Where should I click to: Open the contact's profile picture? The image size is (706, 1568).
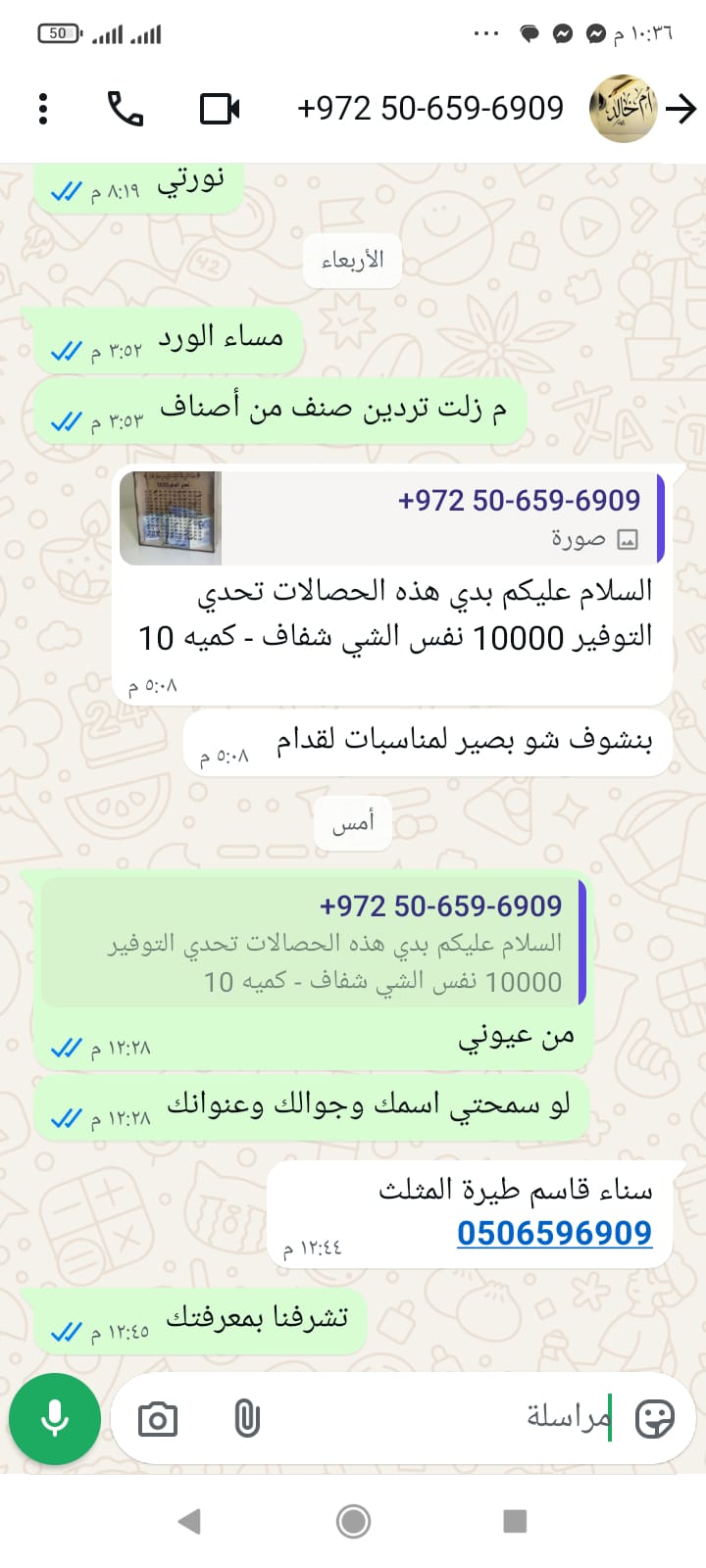click(x=622, y=109)
